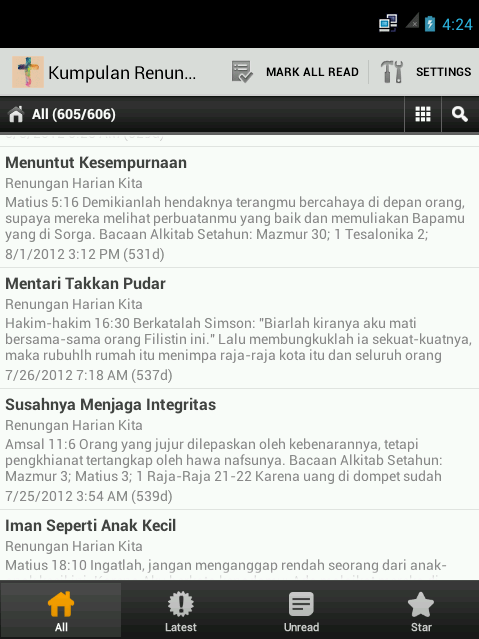Switch to the Latest tab

pos(181,610)
